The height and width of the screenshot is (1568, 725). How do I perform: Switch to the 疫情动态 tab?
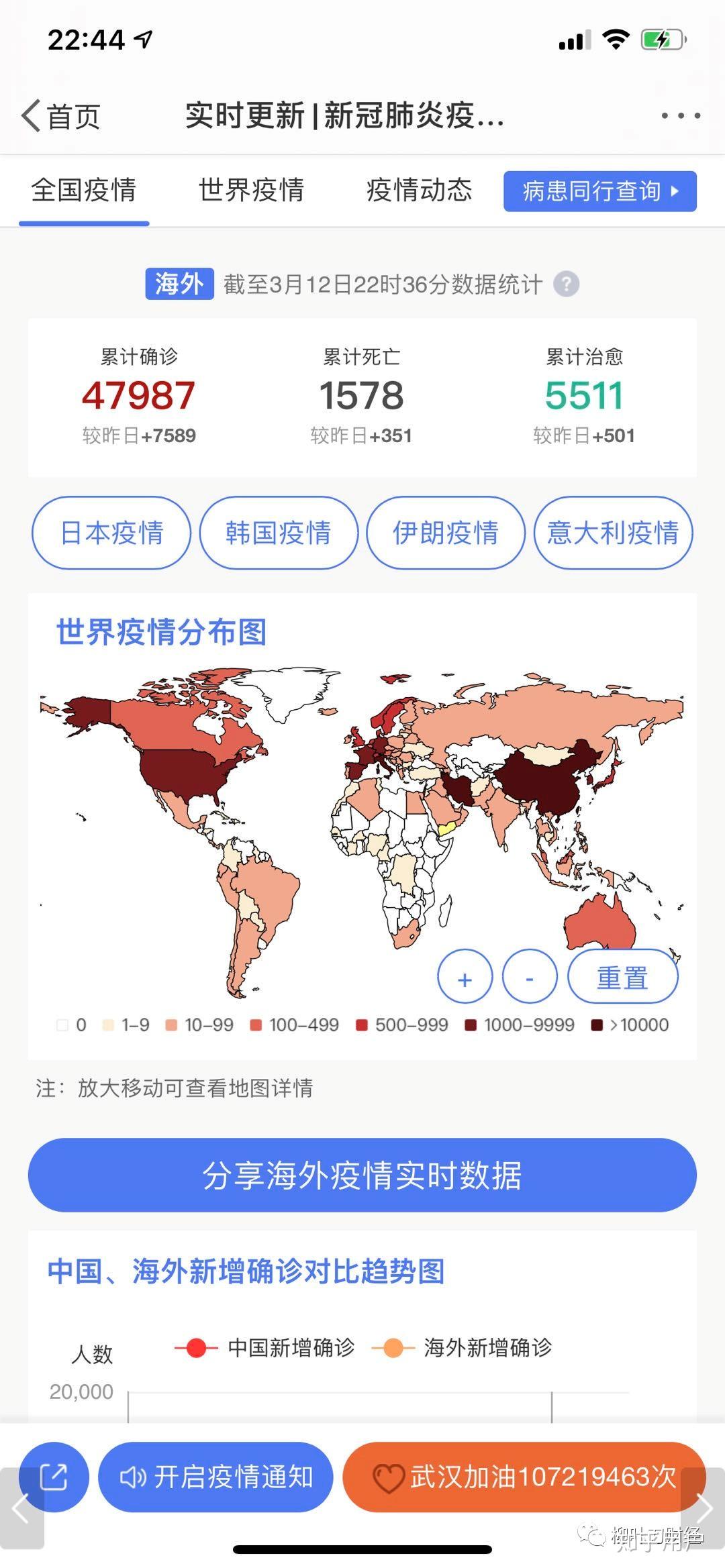[419, 191]
